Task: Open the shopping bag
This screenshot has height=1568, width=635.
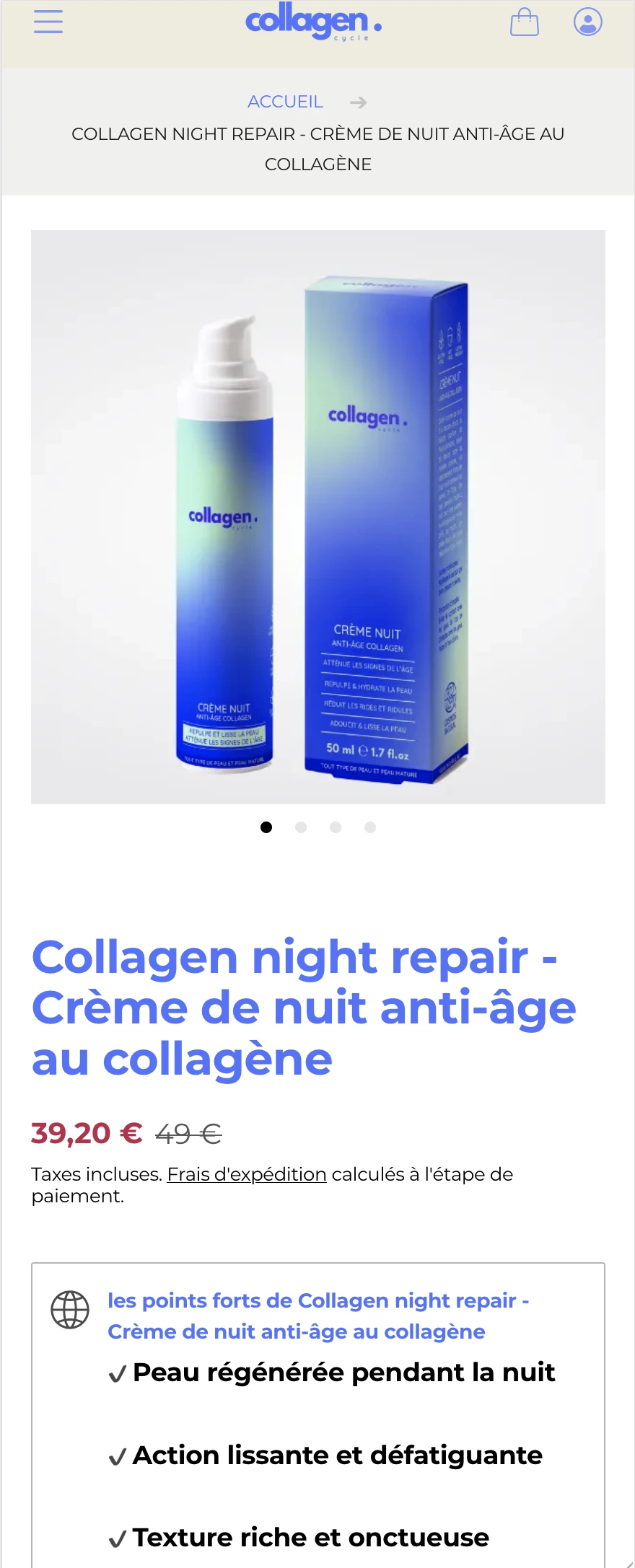Action: pyautogui.click(x=525, y=22)
